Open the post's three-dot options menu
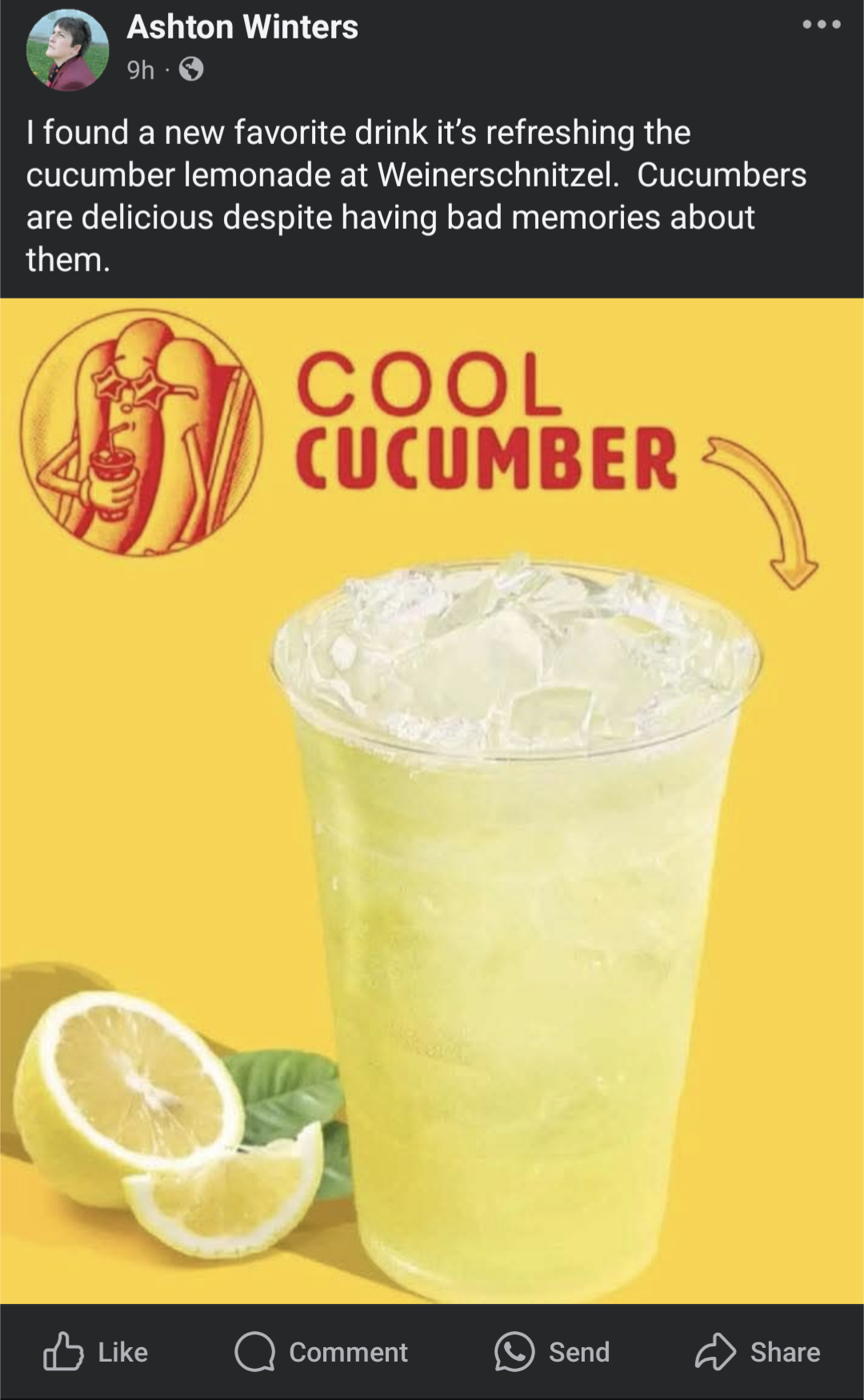864x1400 pixels. (822, 25)
